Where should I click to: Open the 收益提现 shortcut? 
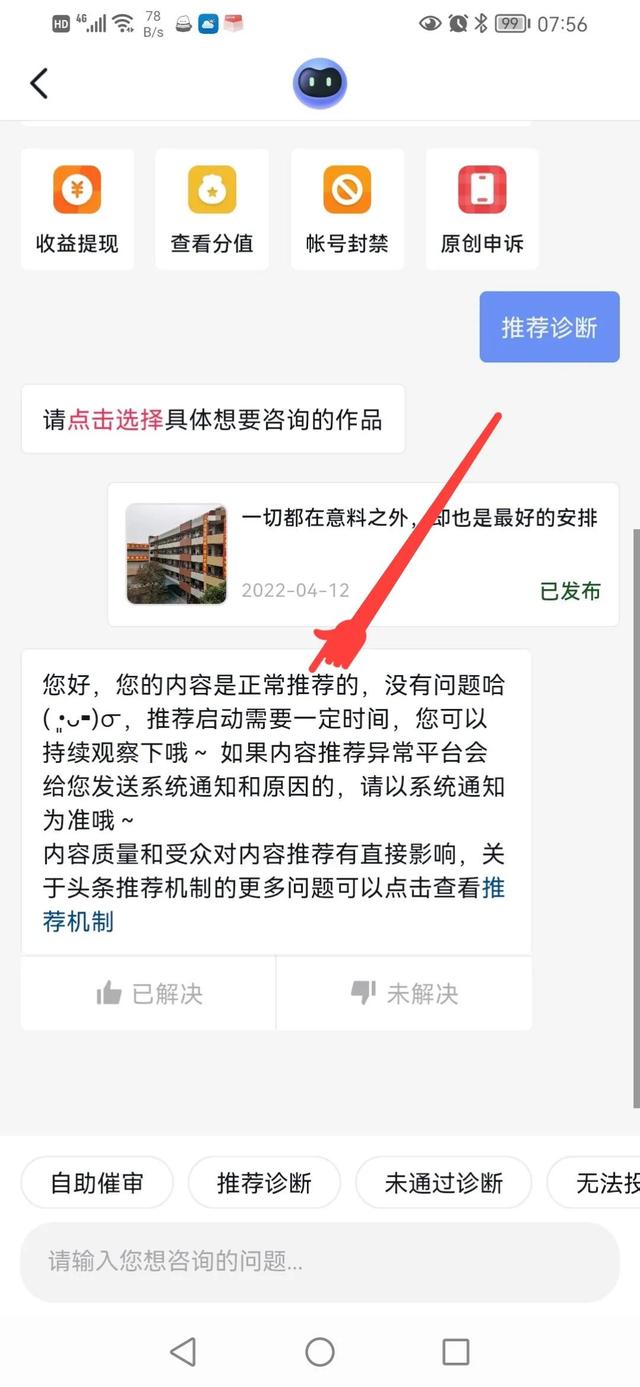click(77, 209)
